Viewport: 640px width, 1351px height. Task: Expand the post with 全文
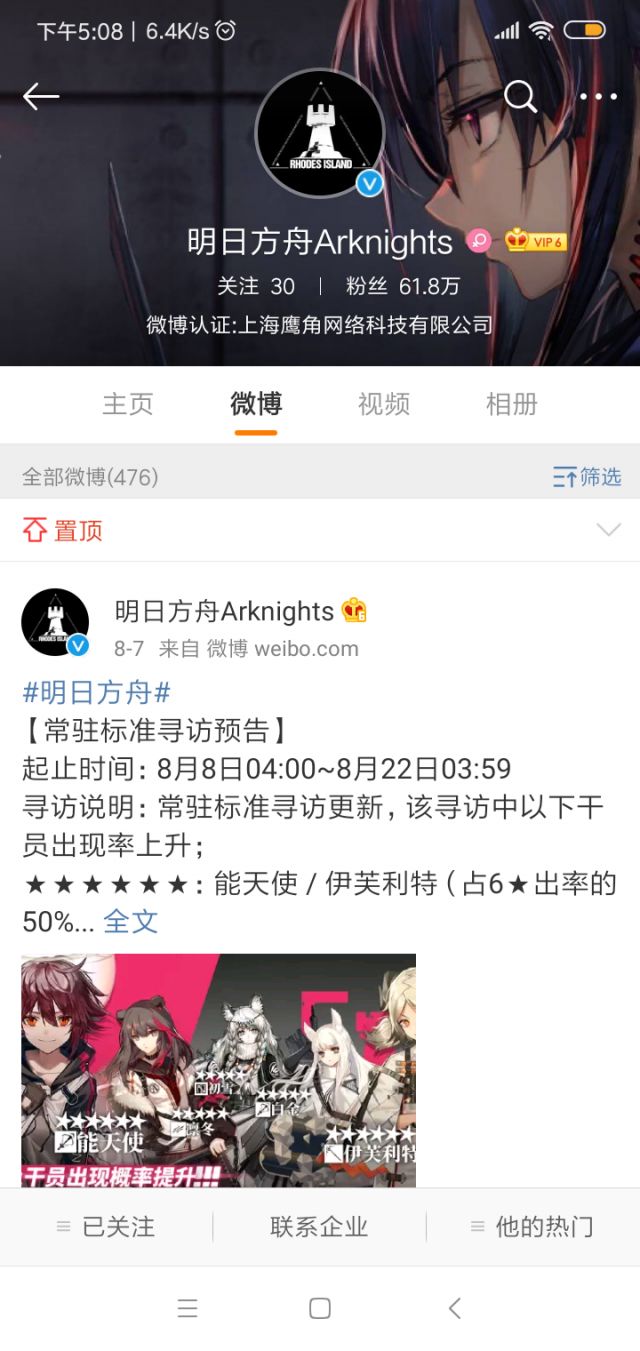click(131, 921)
